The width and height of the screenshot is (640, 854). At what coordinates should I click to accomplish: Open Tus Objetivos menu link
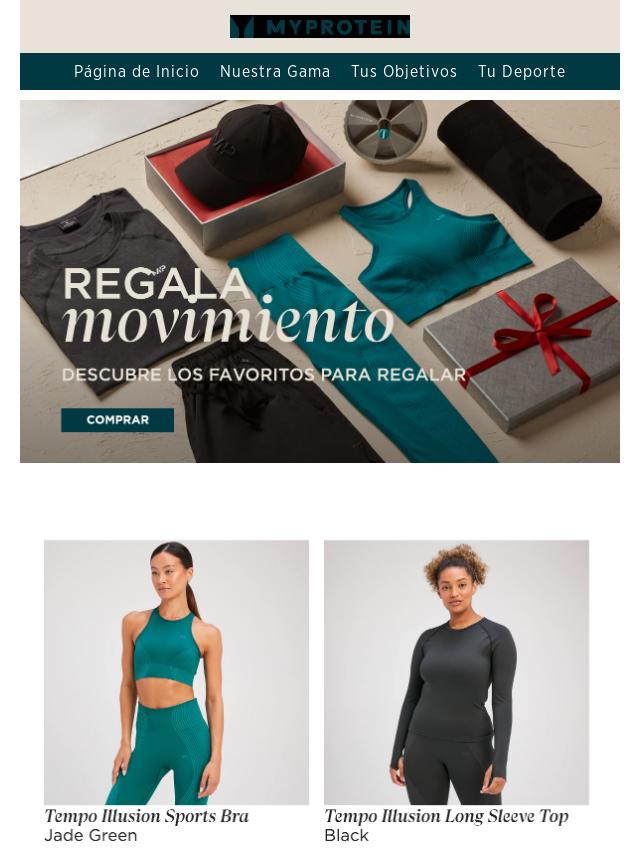pos(404,72)
